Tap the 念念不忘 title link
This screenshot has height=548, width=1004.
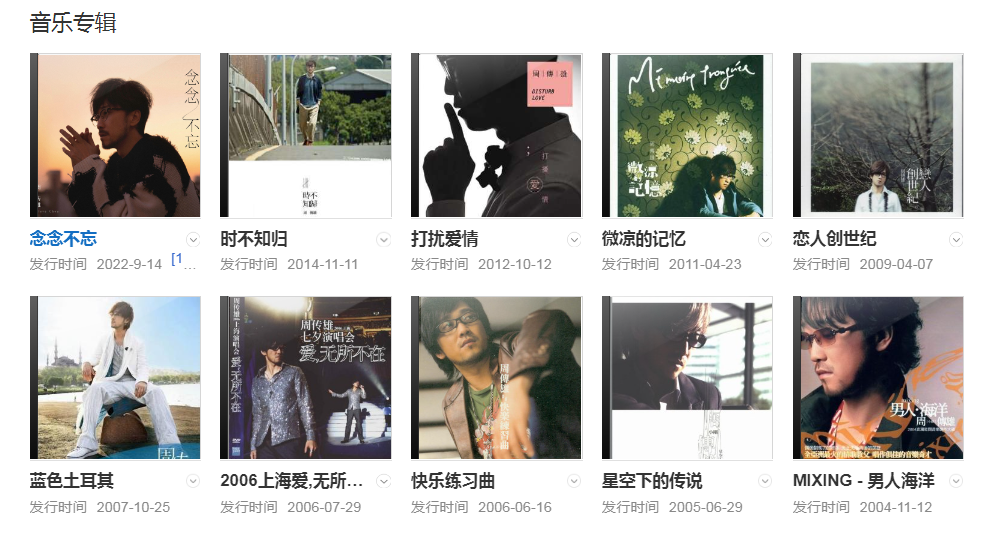(x=64, y=240)
